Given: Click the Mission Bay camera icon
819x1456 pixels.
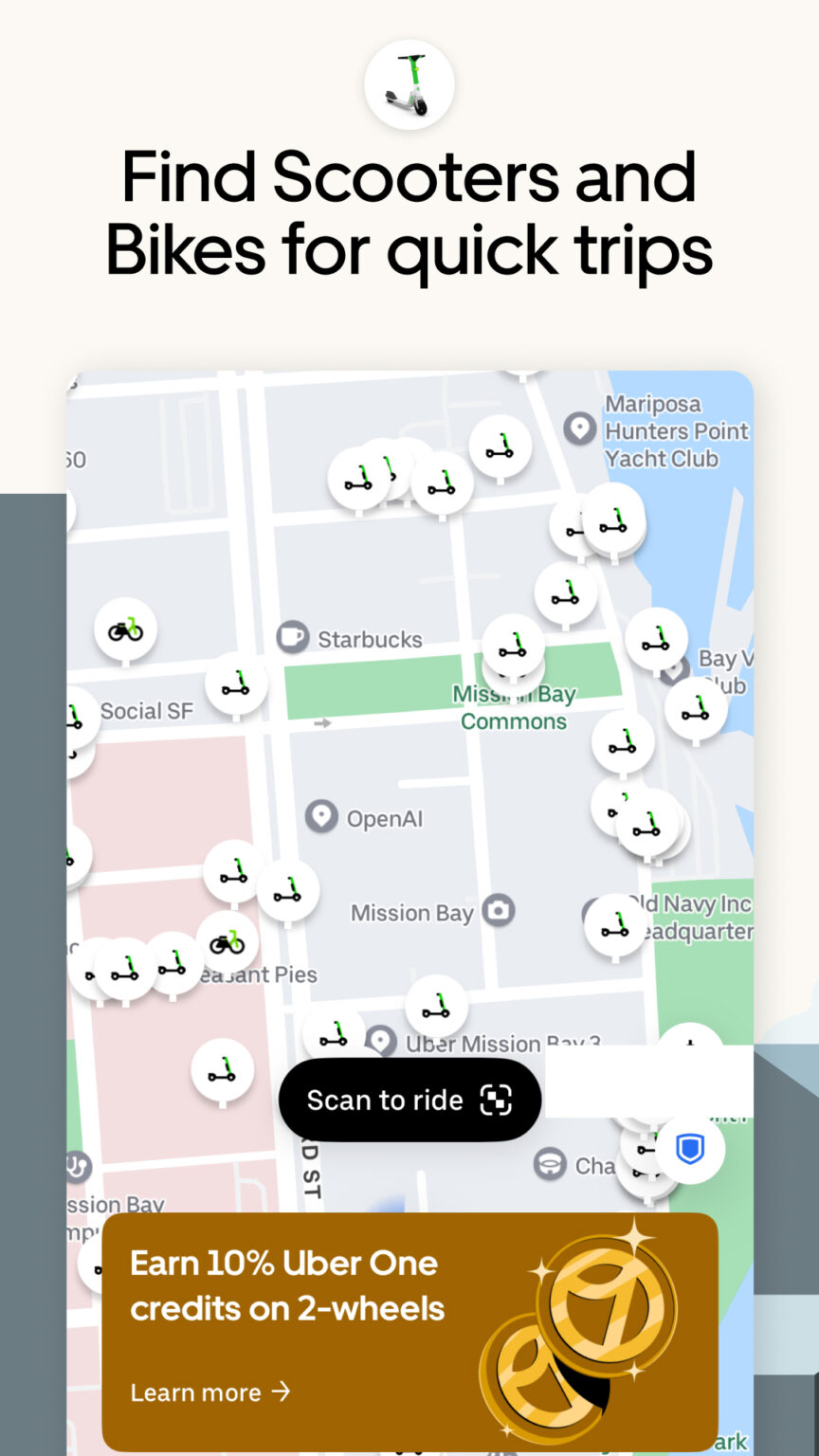Looking at the screenshot, I should [x=500, y=912].
